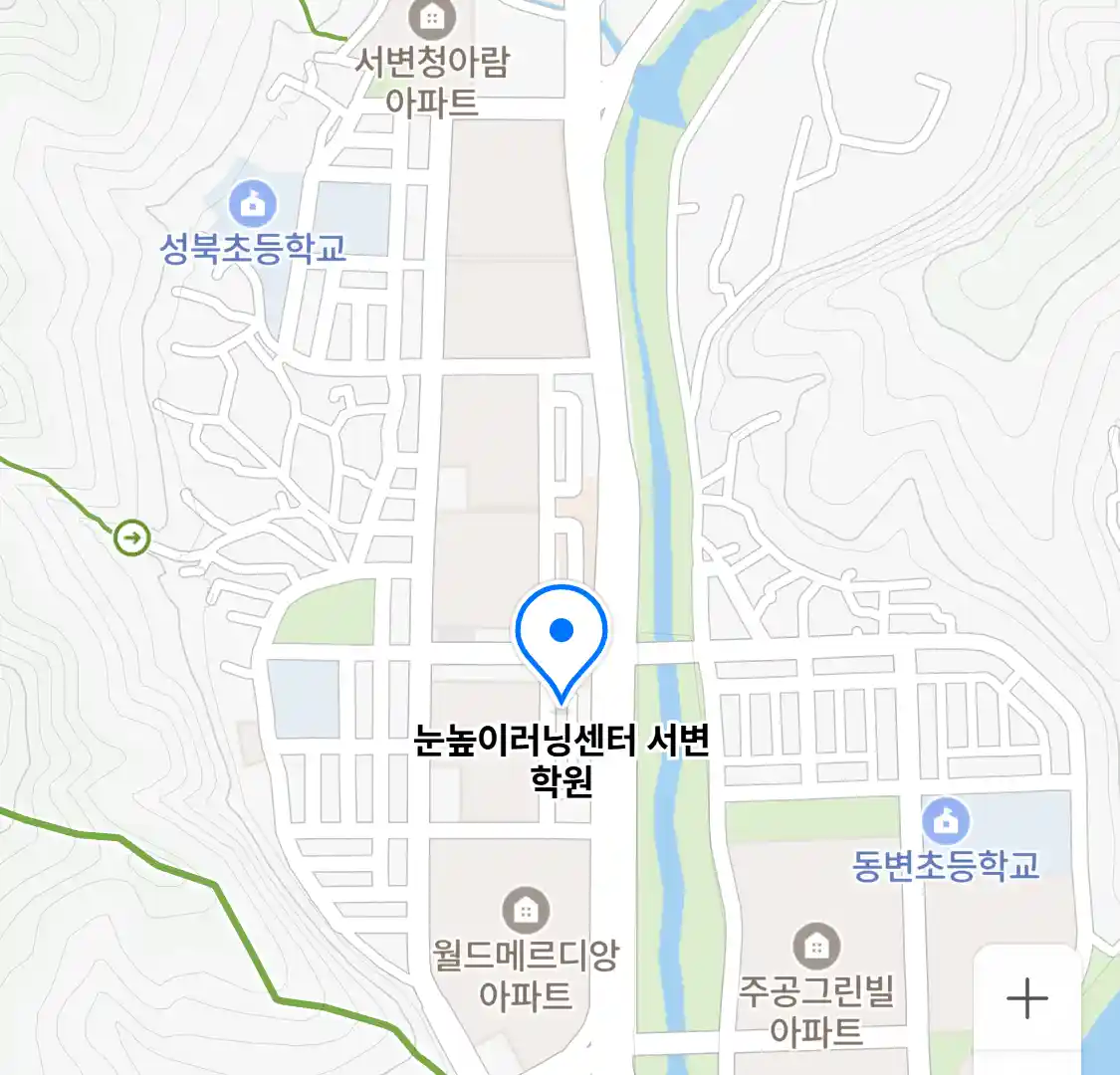Zoom in with the plus button
The width and height of the screenshot is (1120, 1075).
1026,997
